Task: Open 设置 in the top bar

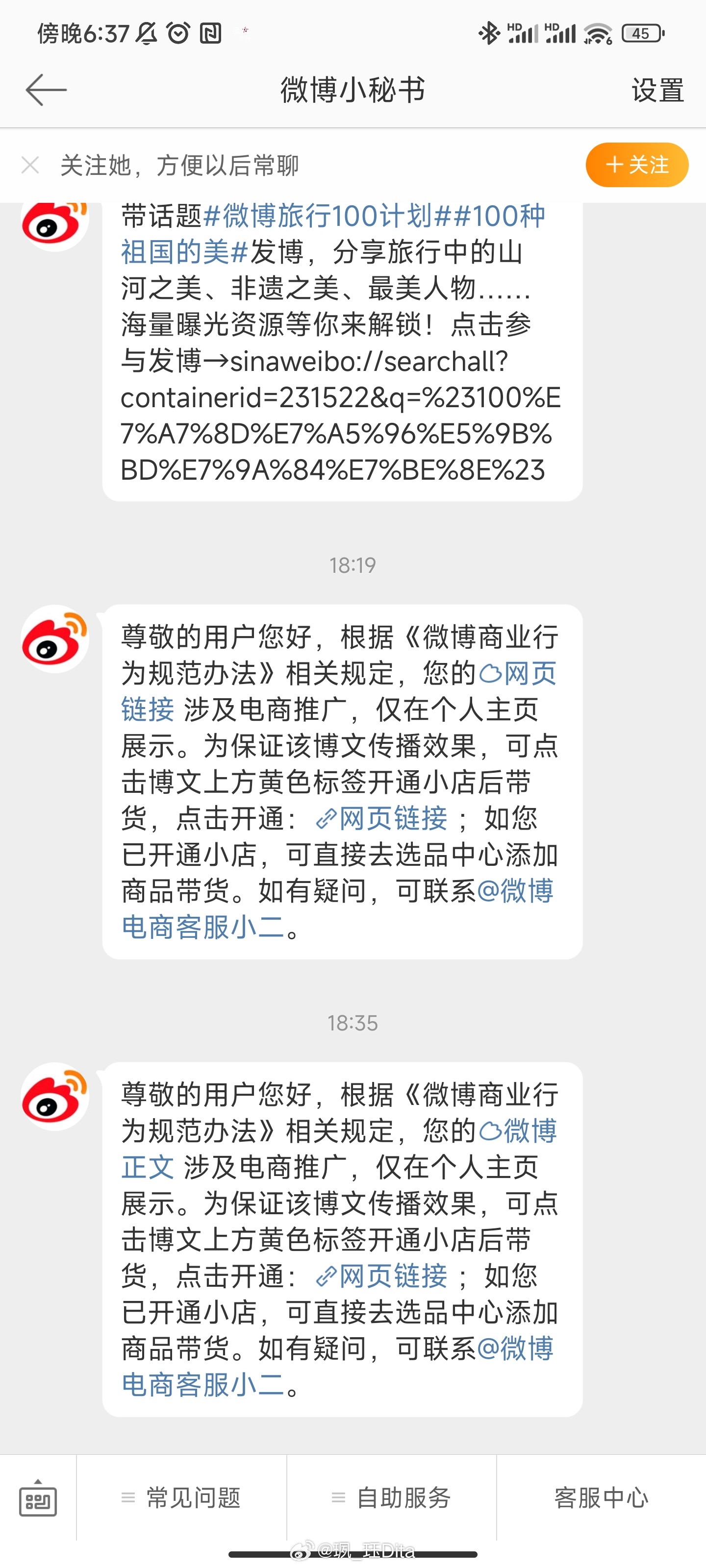Action: click(x=657, y=90)
